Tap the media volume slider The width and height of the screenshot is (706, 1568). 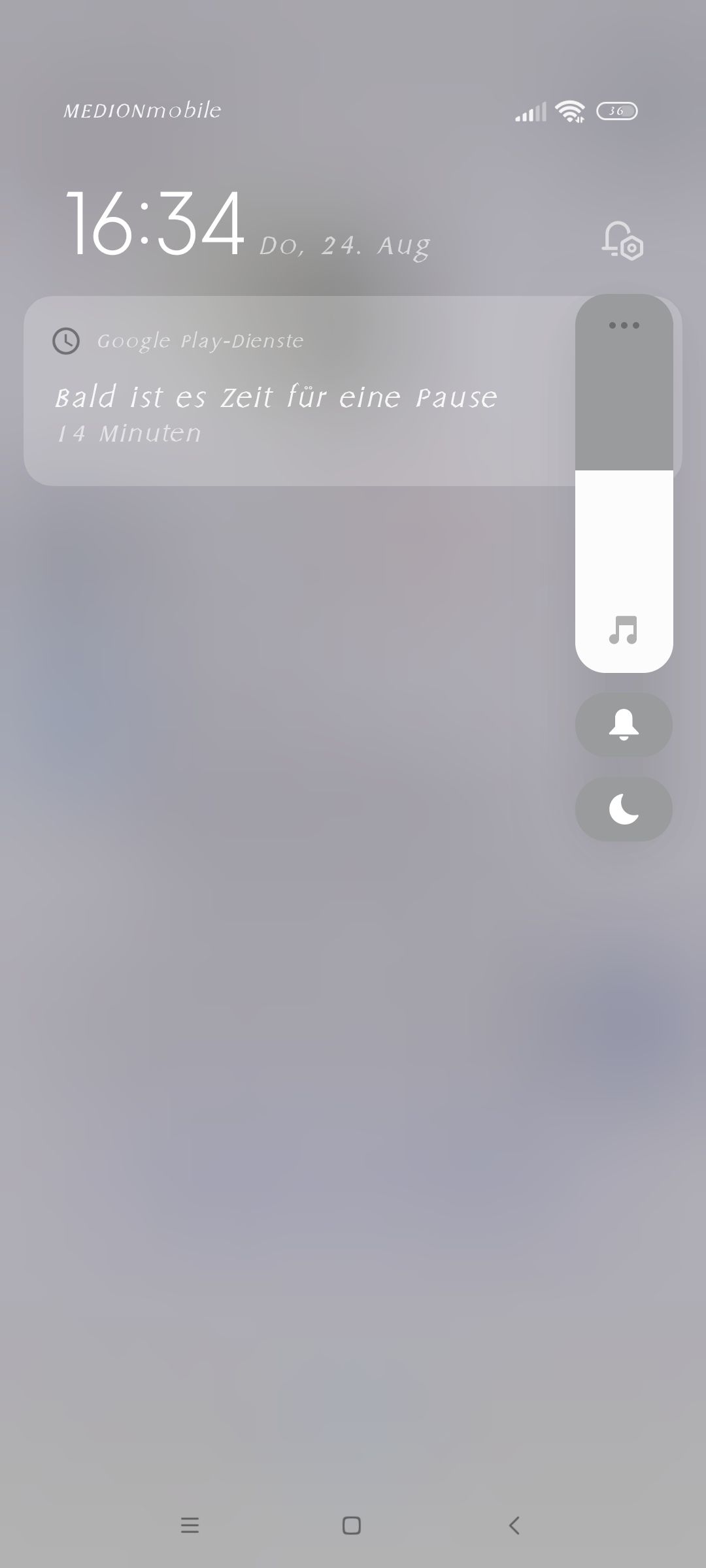click(x=624, y=483)
